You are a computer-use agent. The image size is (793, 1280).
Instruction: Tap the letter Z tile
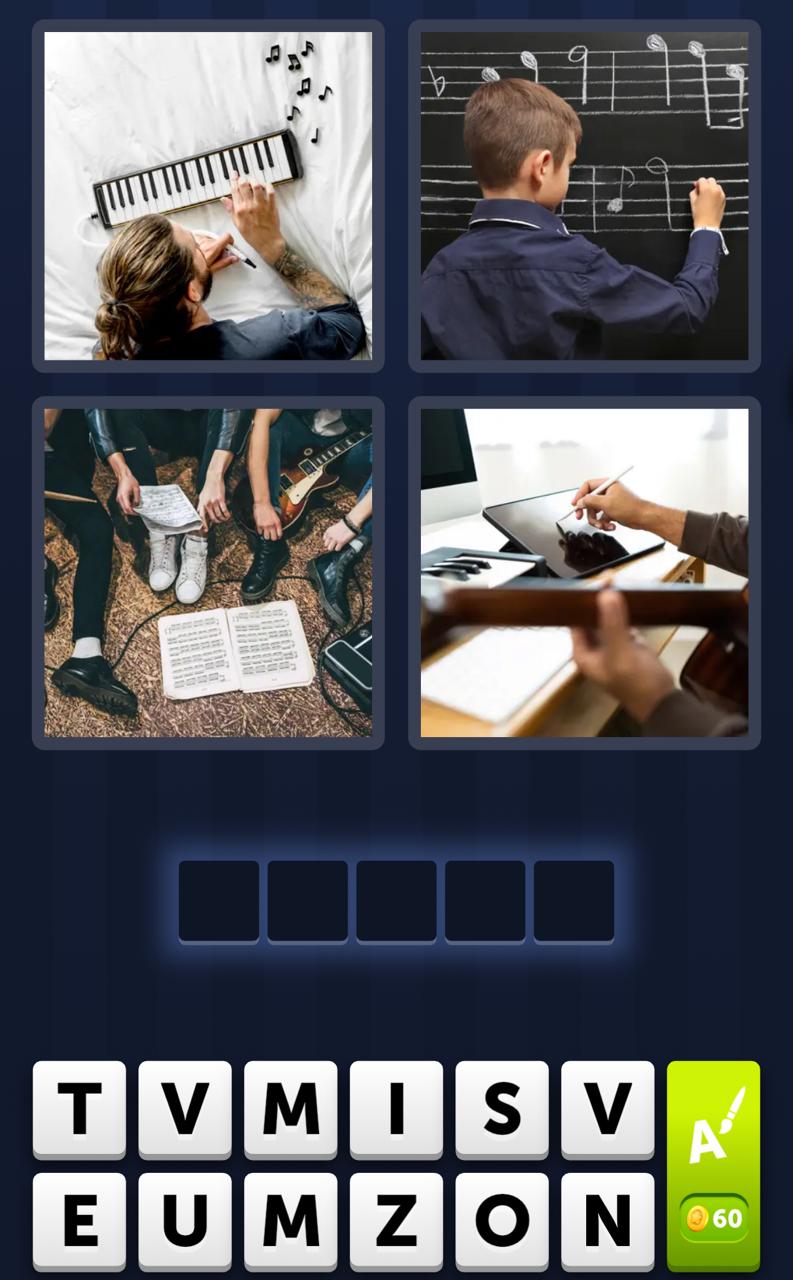click(x=397, y=1222)
